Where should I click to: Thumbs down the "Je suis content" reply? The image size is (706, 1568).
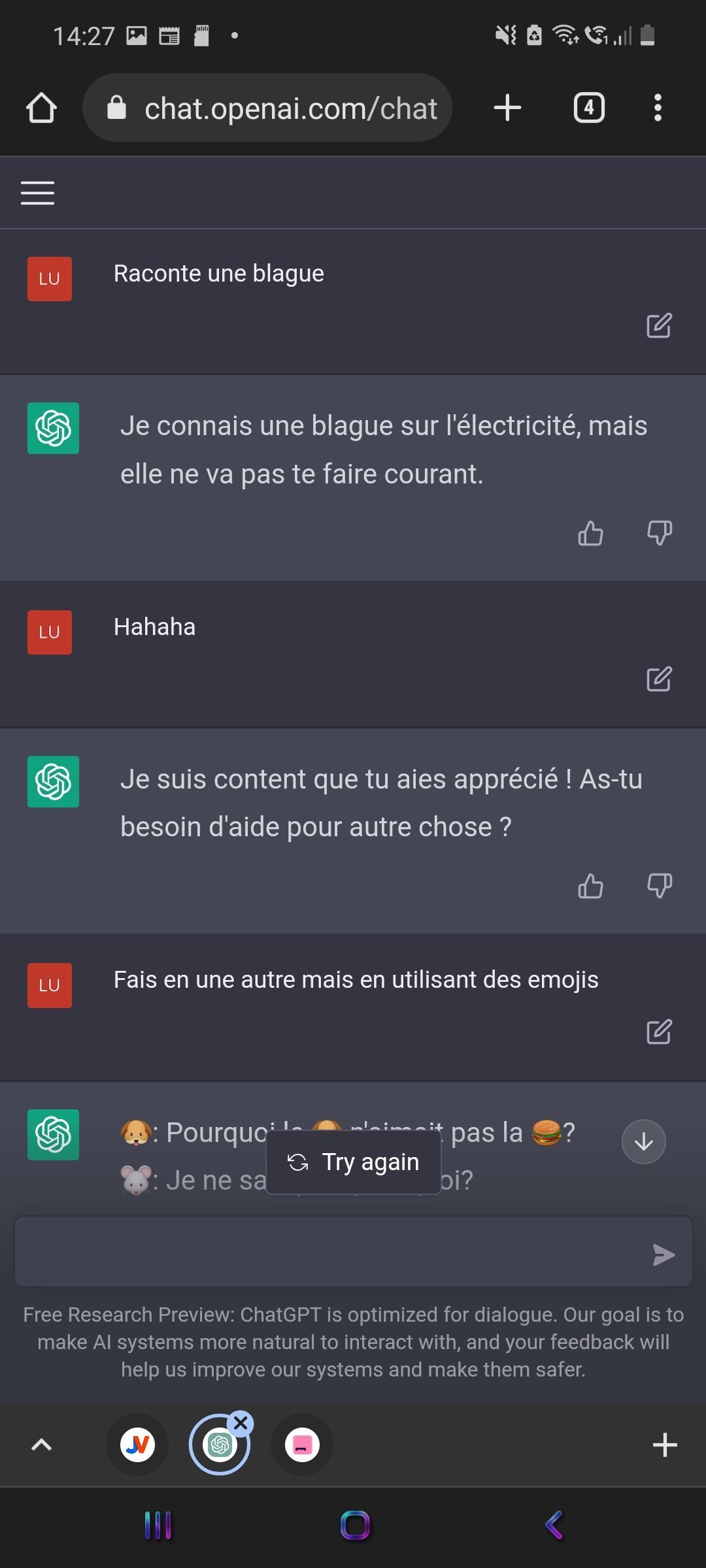coord(660,887)
